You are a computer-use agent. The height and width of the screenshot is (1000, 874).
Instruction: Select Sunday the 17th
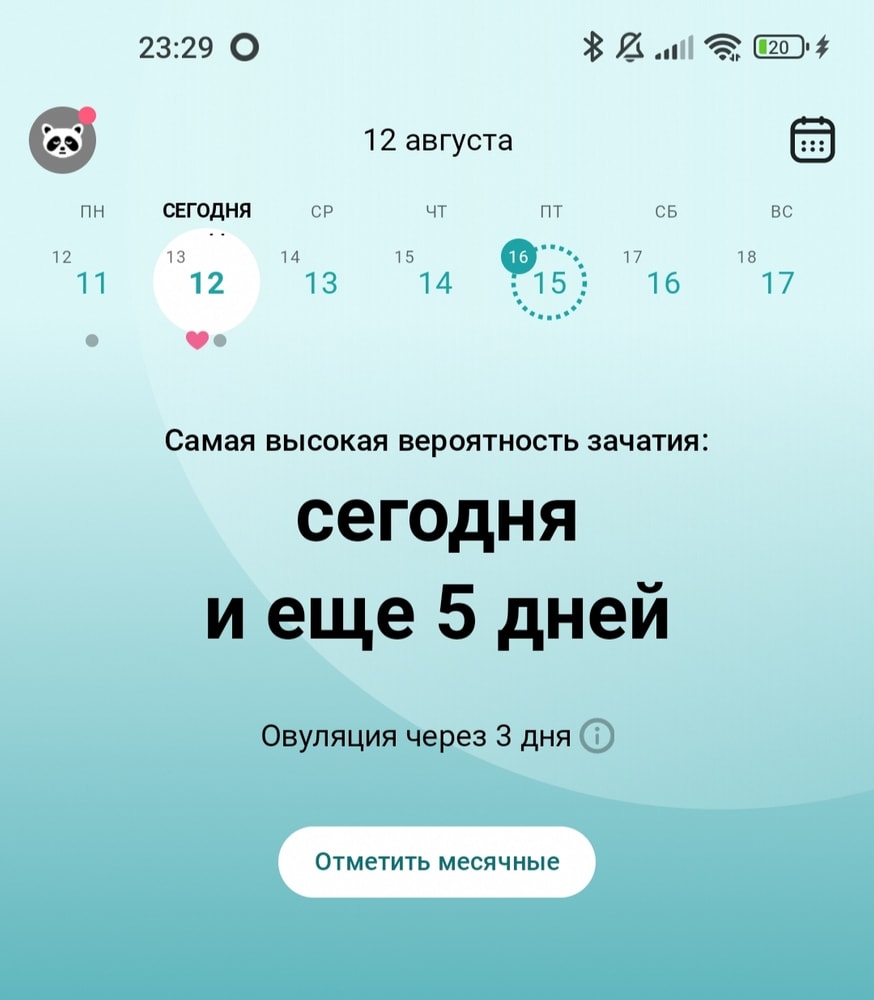(777, 283)
